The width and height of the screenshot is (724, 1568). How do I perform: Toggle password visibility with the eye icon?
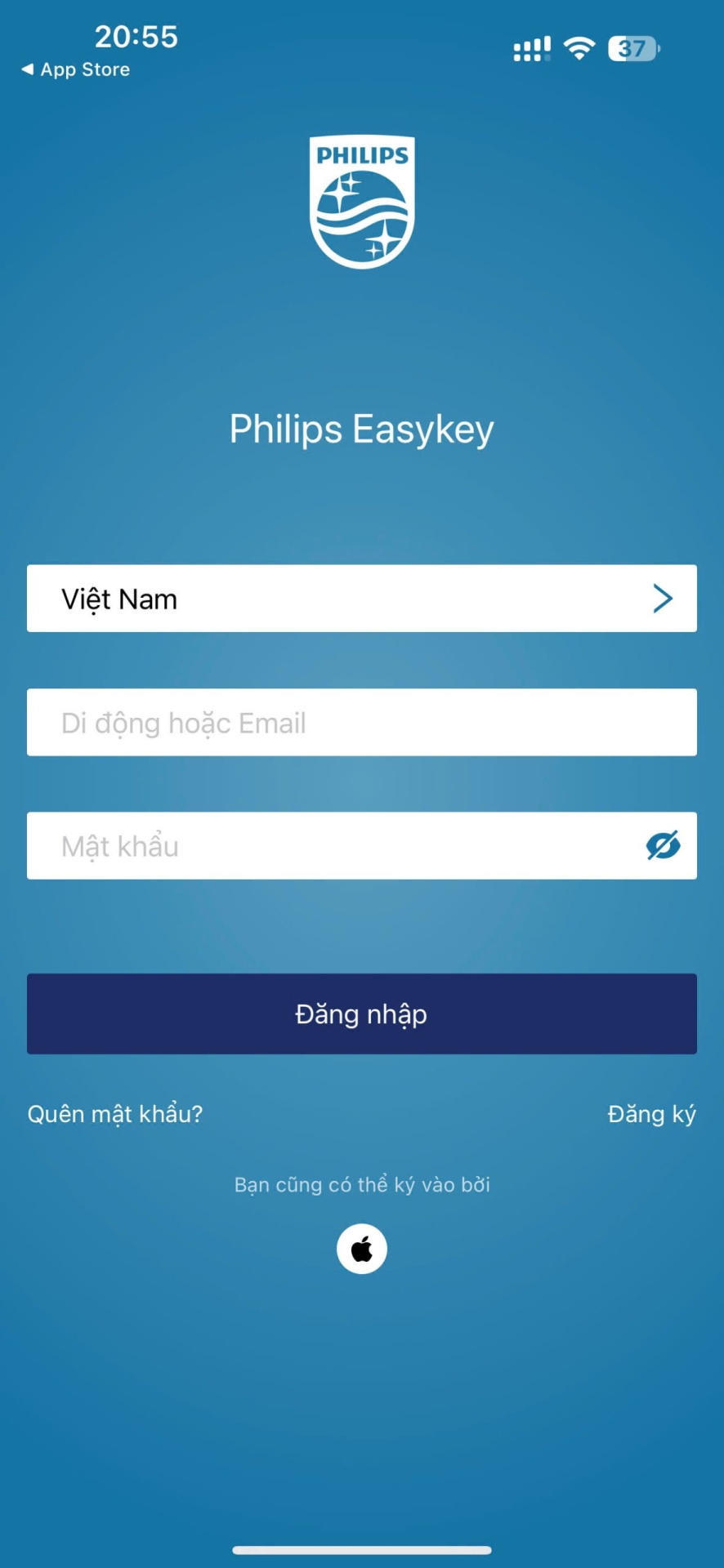pos(664,845)
